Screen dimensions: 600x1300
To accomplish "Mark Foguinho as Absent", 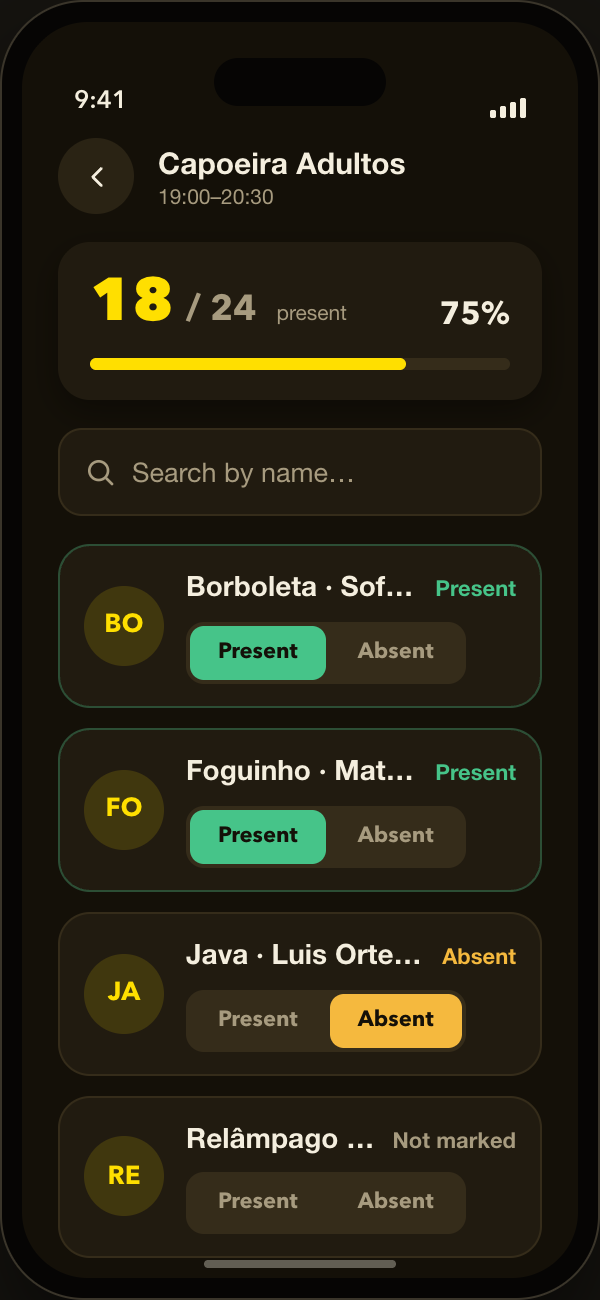I will 396,837.
